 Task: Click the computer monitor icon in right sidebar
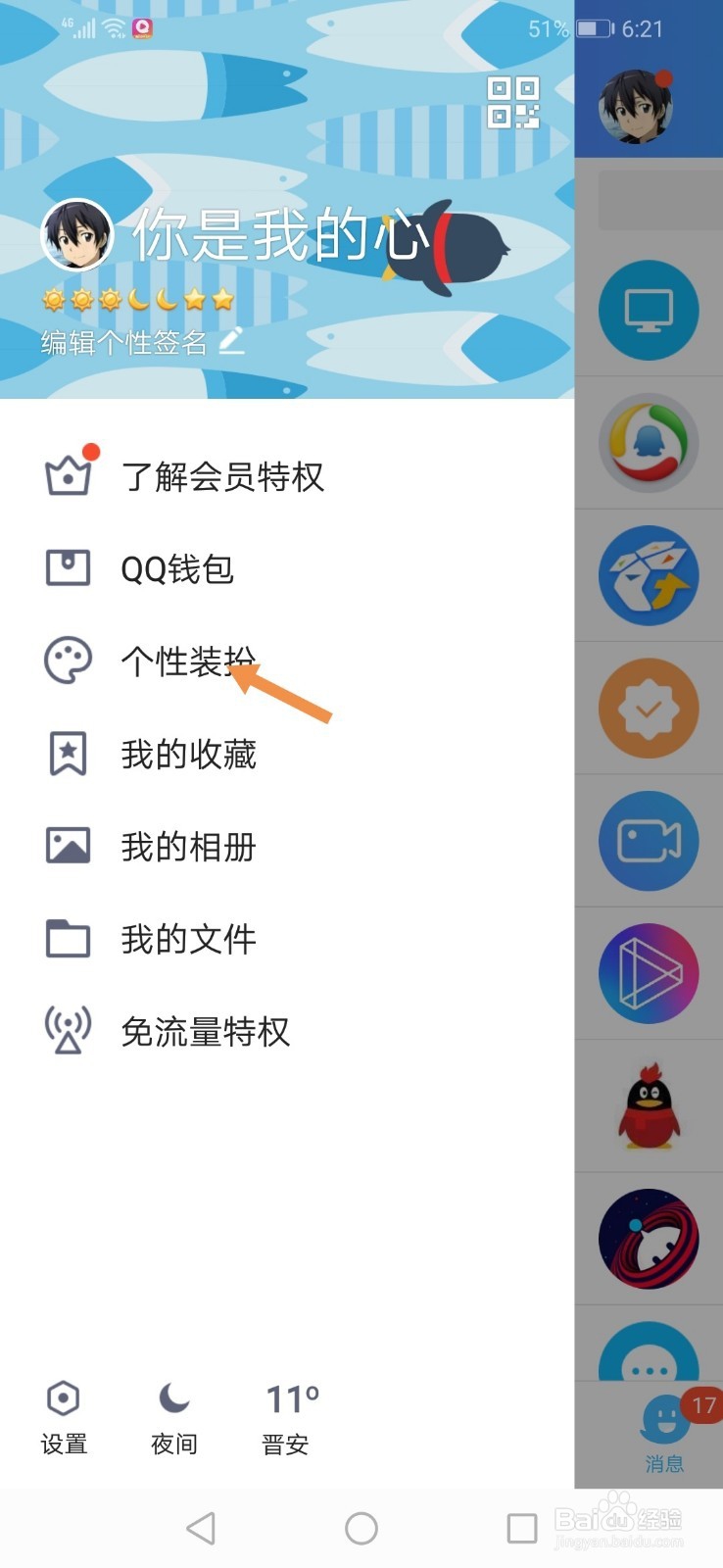pos(648,309)
